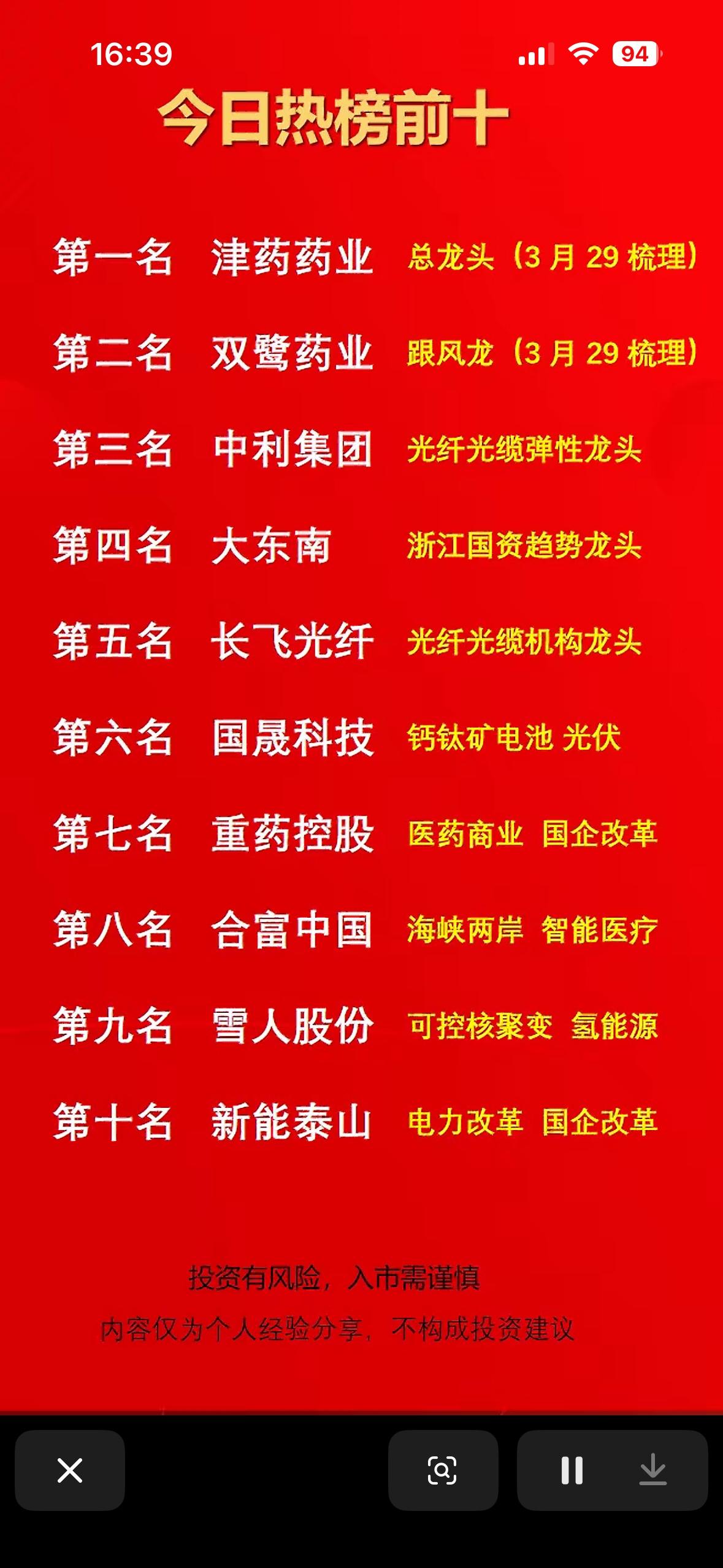Tap the yellow label 医药商业 国企改革

[x=534, y=836]
